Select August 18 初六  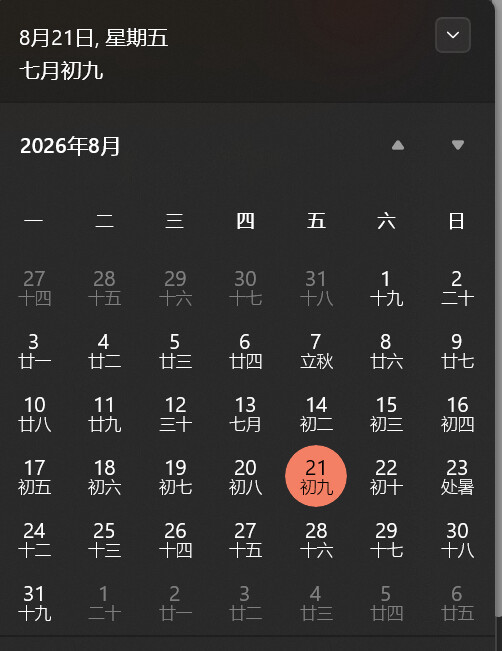(105, 477)
